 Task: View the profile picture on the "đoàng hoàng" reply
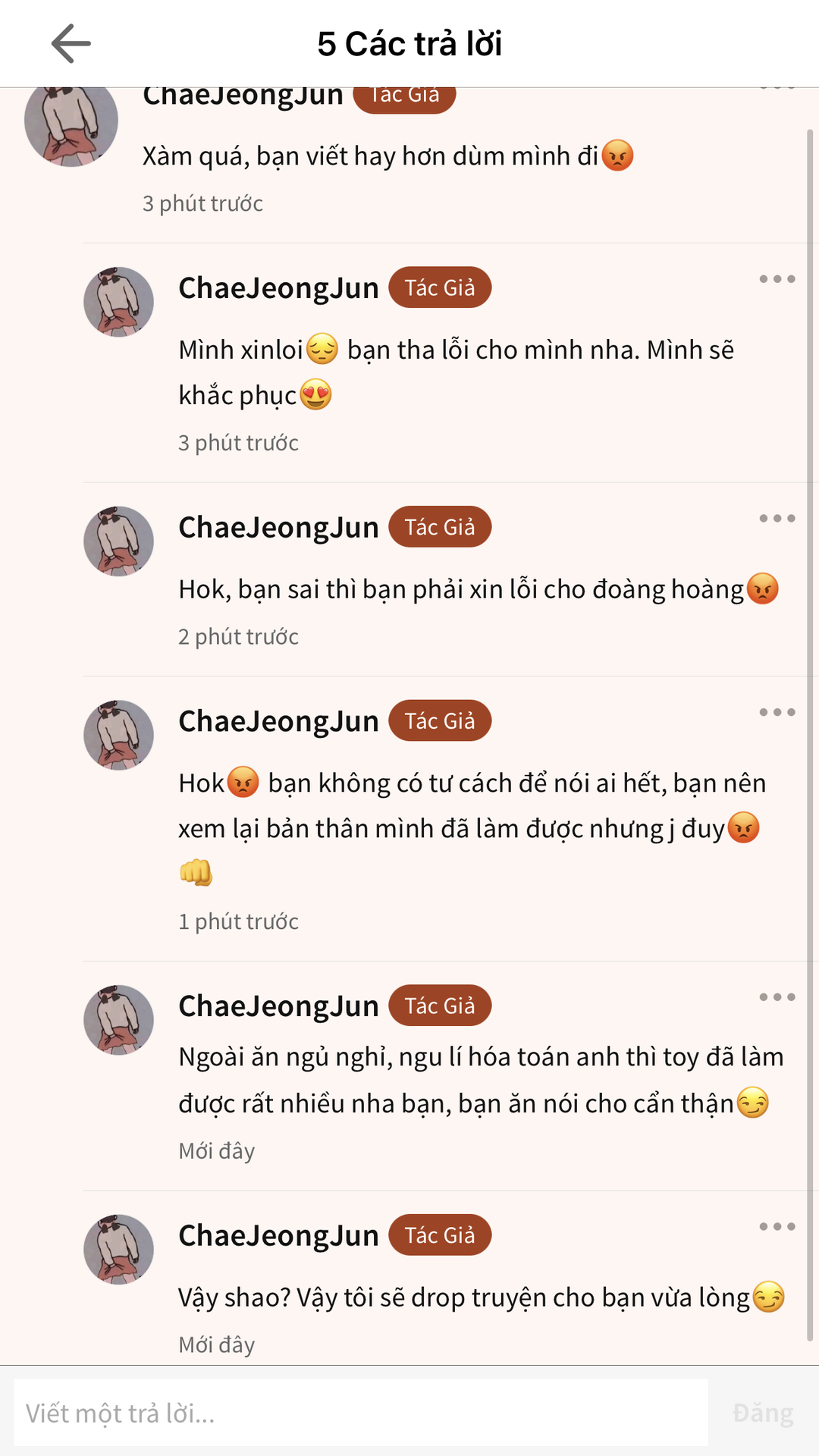coord(118,541)
